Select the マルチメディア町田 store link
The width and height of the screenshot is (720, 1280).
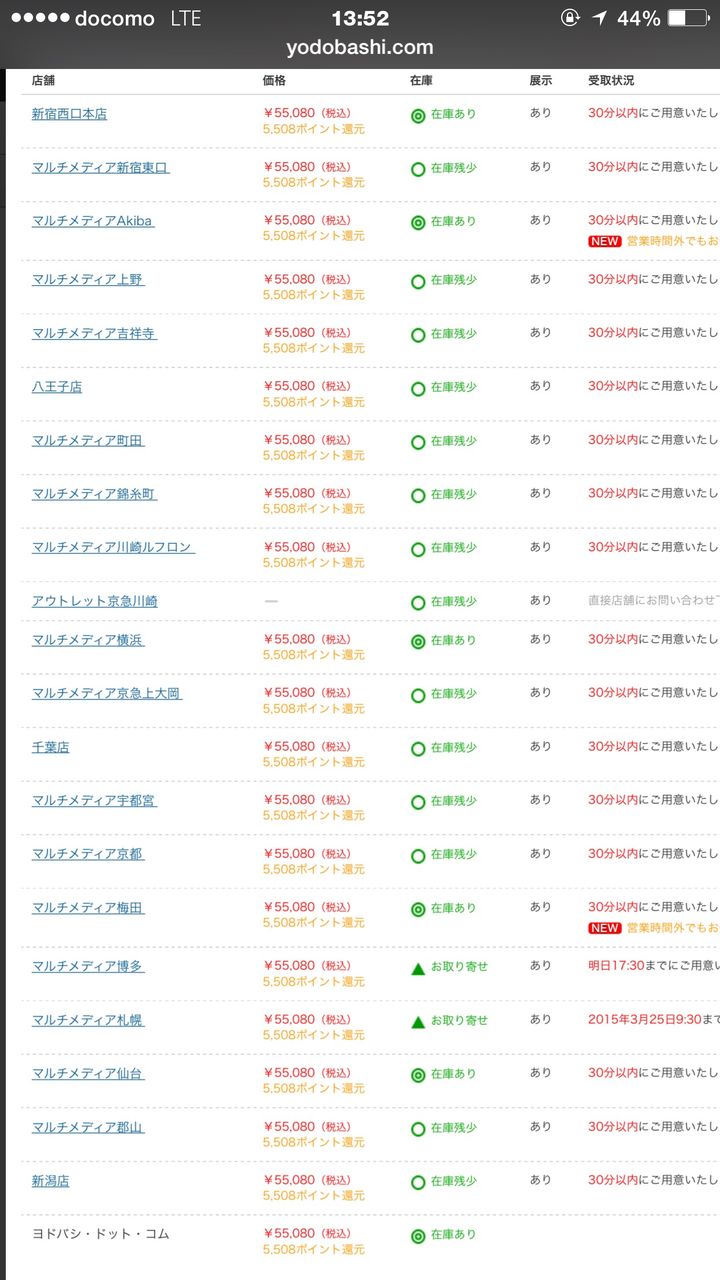pyautogui.click(x=88, y=440)
